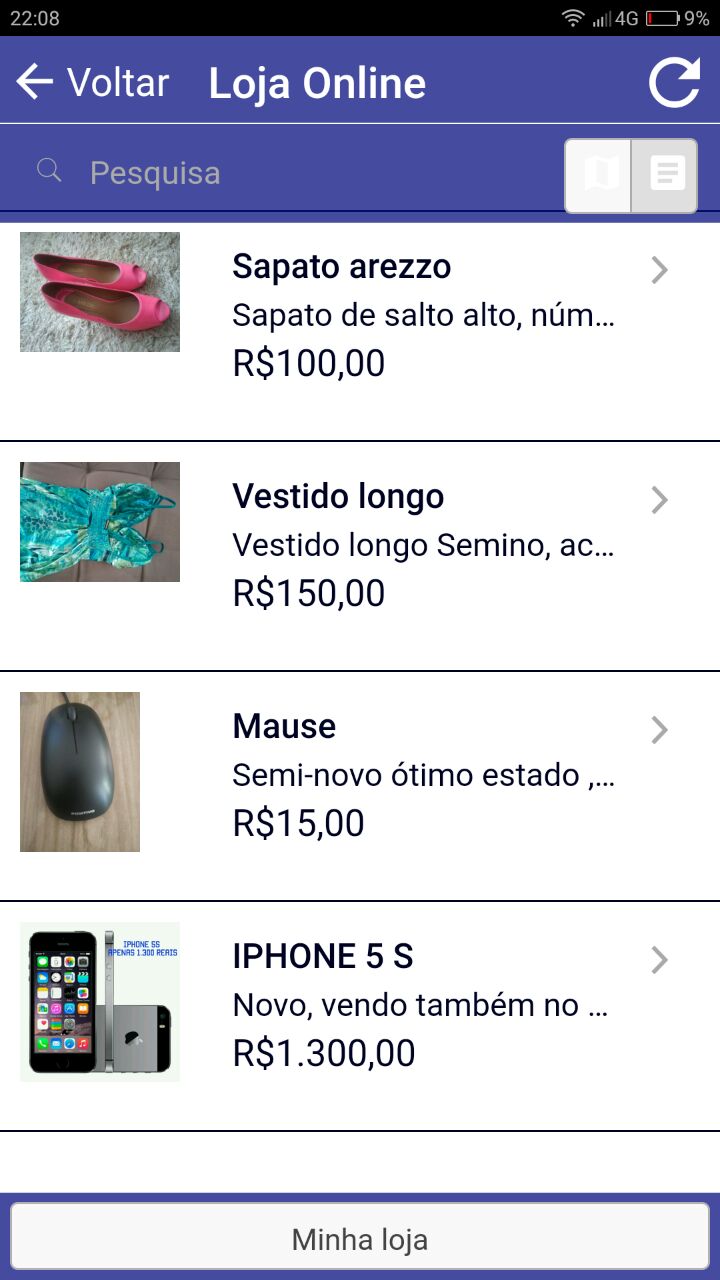Switch to list view
720x1280 pixels.
click(x=664, y=175)
